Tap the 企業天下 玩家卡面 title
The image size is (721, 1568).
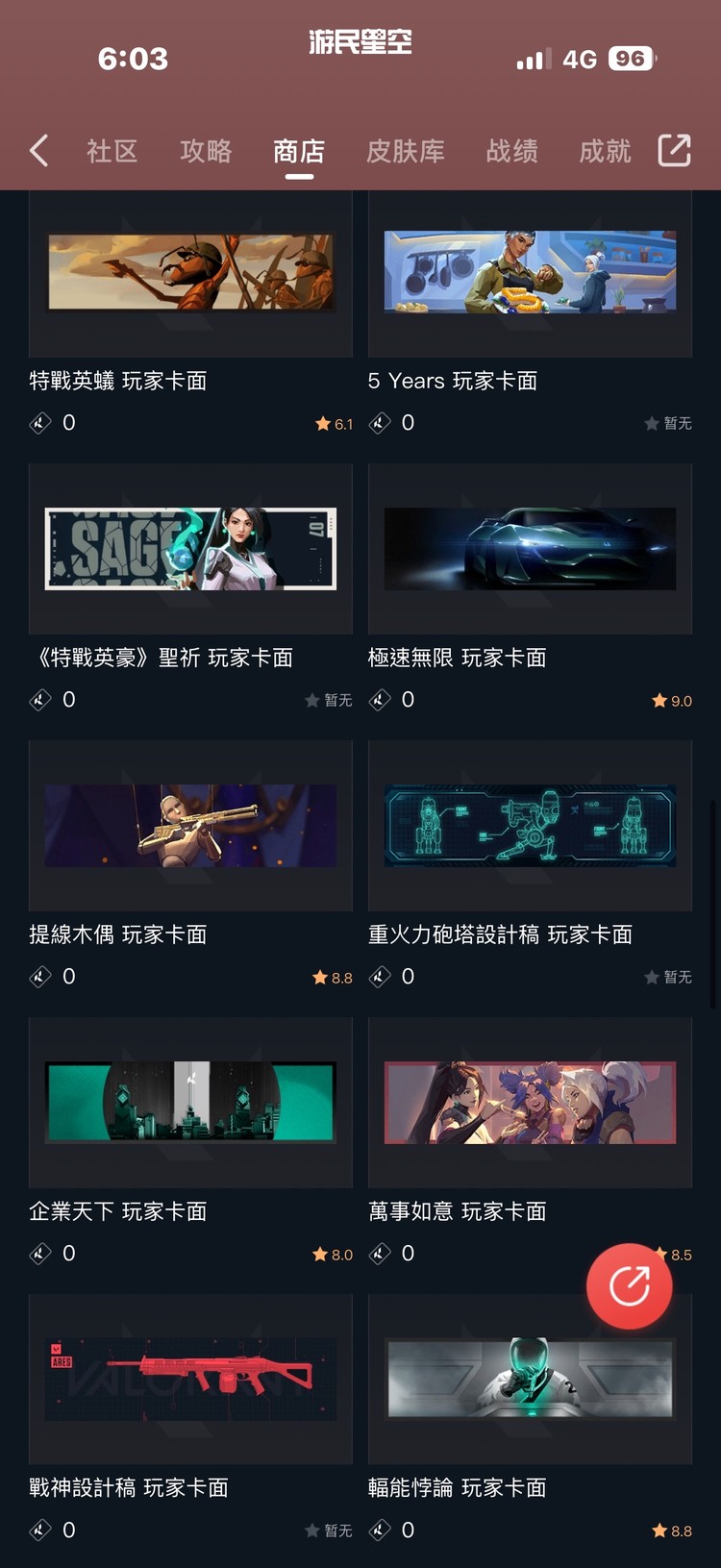point(117,1211)
